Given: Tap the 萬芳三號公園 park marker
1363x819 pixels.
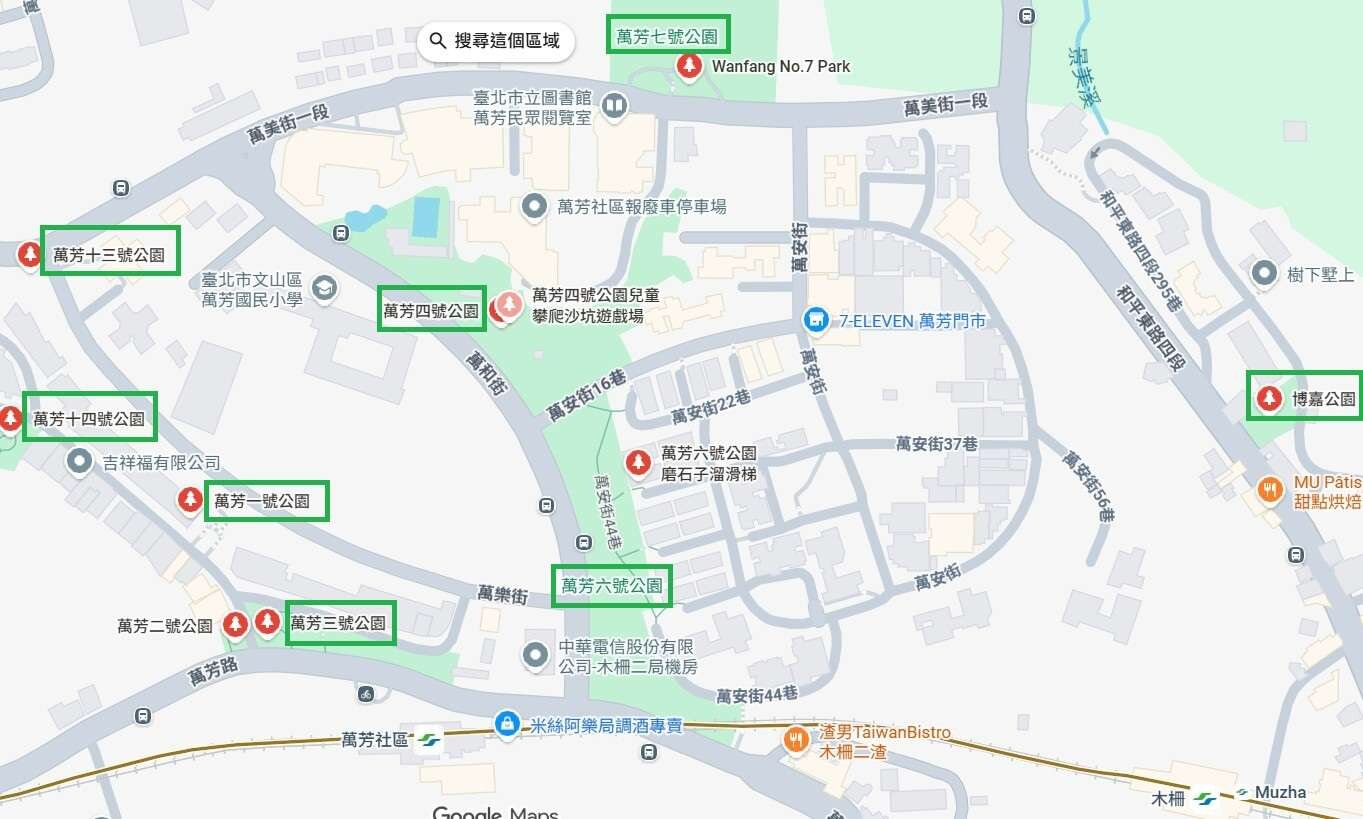Looking at the screenshot, I should tap(267, 622).
